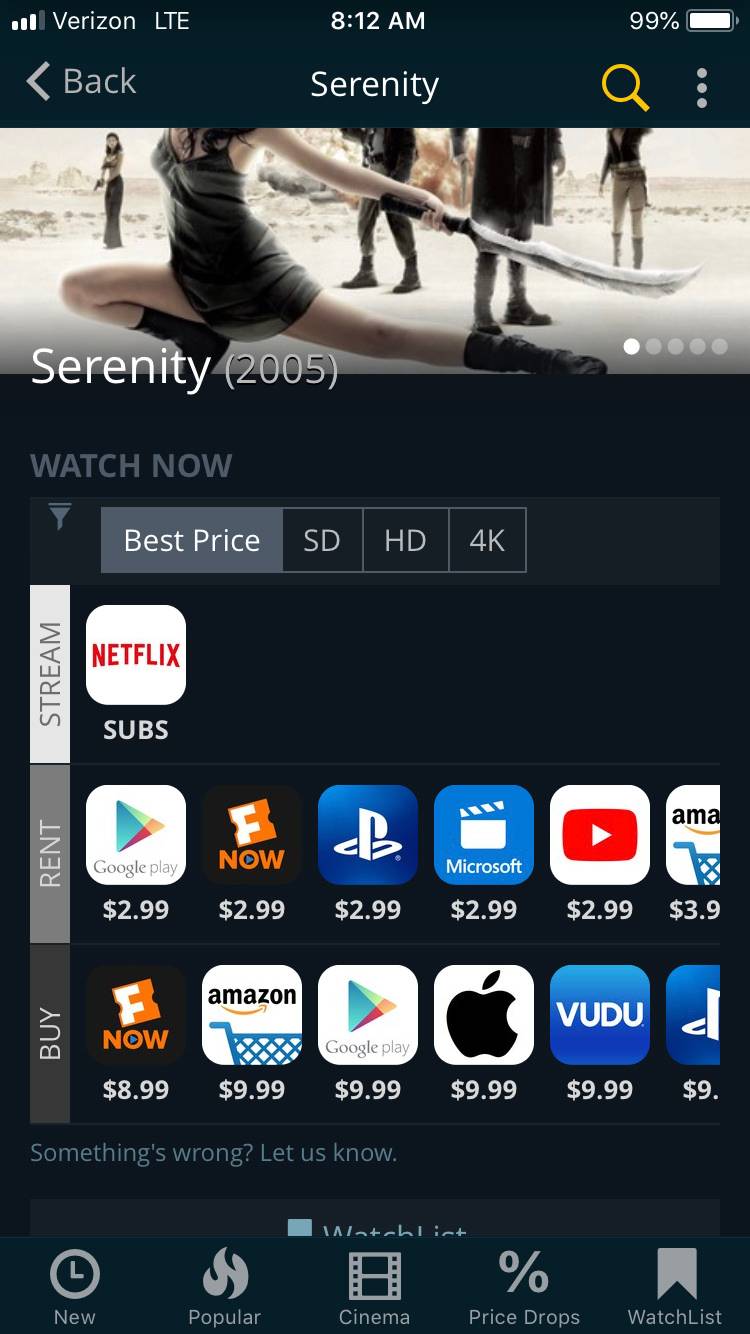
Task: Select the SD quality filter
Action: 322,540
